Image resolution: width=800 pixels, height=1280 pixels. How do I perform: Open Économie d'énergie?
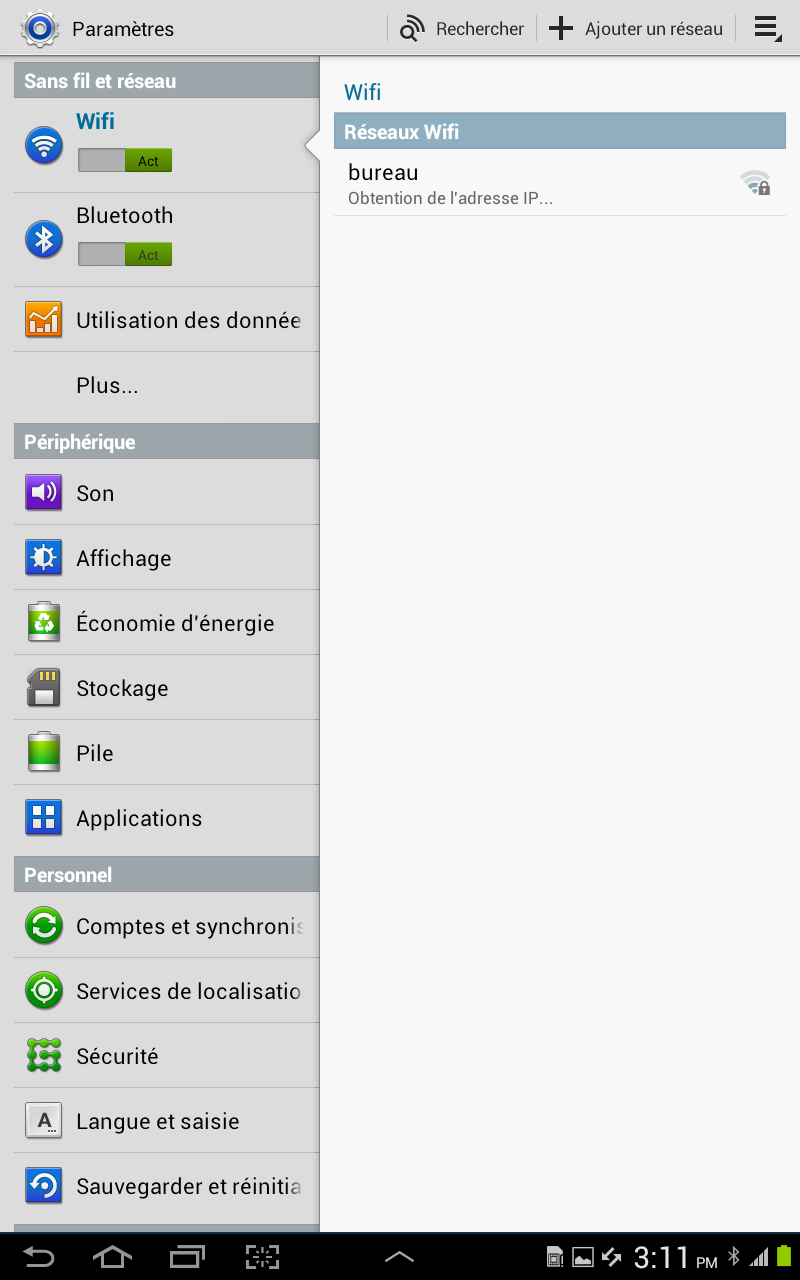[x=166, y=623]
